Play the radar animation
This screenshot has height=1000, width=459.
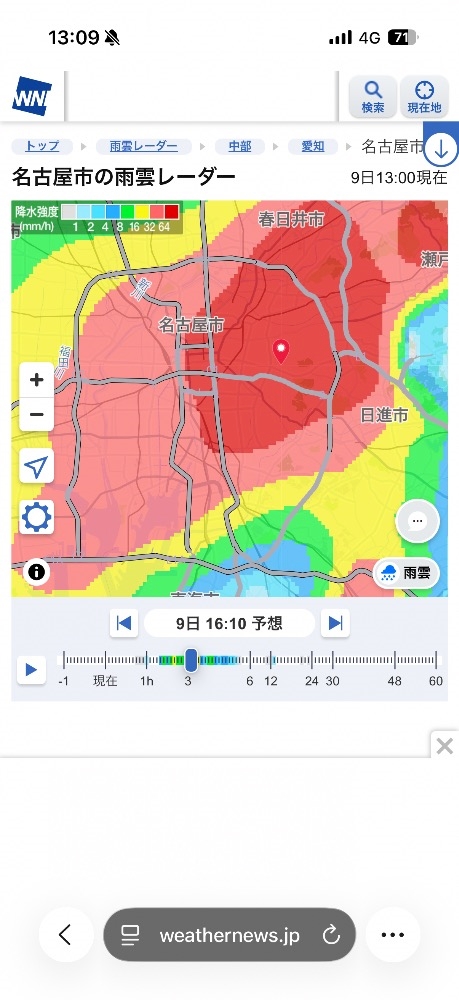[31, 670]
